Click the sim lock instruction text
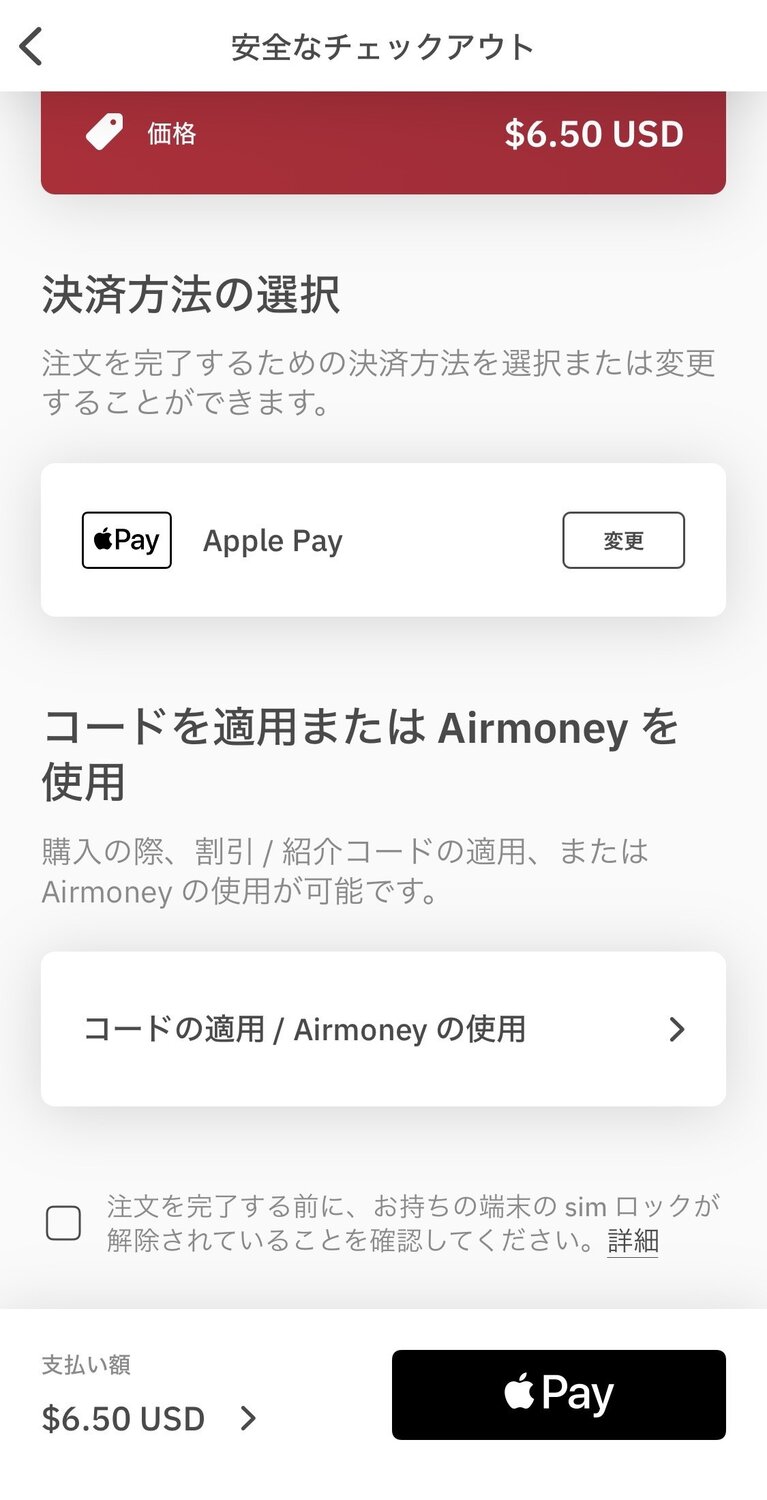This screenshot has width=767, height=1500. tap(400, 1222)
